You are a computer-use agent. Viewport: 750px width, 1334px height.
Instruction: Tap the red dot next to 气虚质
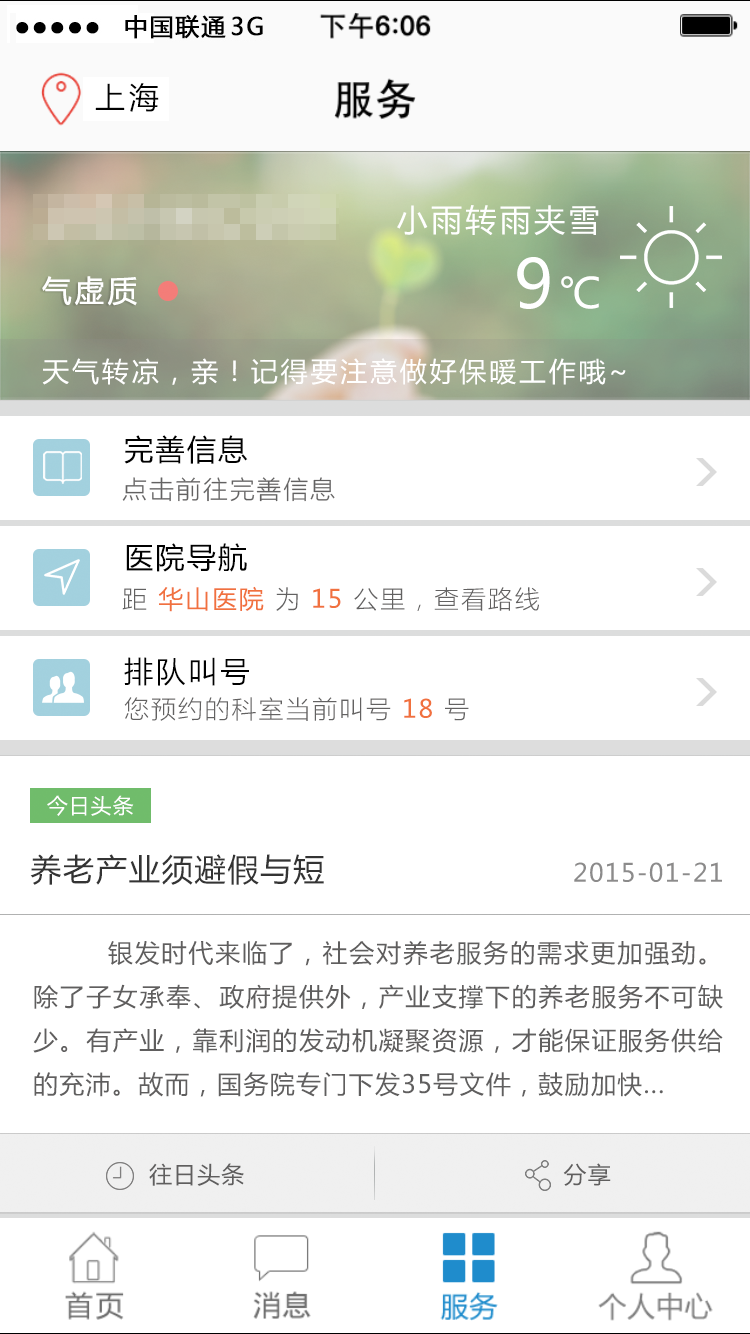[x=169, y=289]
